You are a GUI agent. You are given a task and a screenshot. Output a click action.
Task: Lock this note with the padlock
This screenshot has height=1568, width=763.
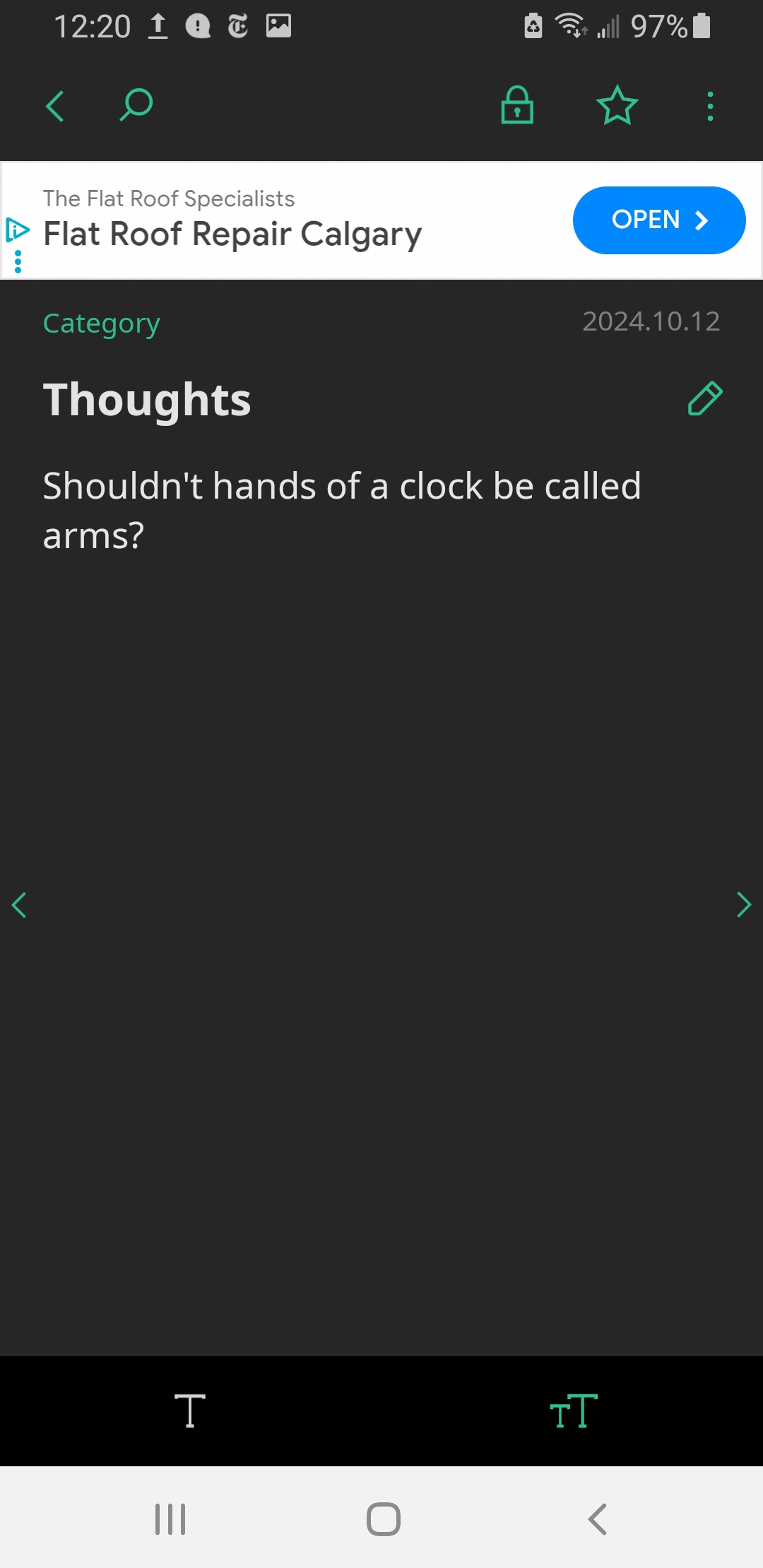pyautogui.click(x=517, y=105)
